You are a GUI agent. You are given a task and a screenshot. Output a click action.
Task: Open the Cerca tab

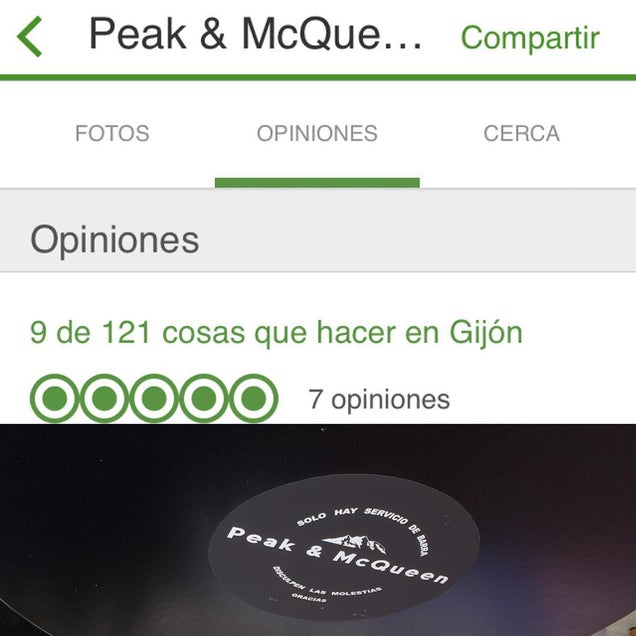pyautogui.click(x=521, y=134)
